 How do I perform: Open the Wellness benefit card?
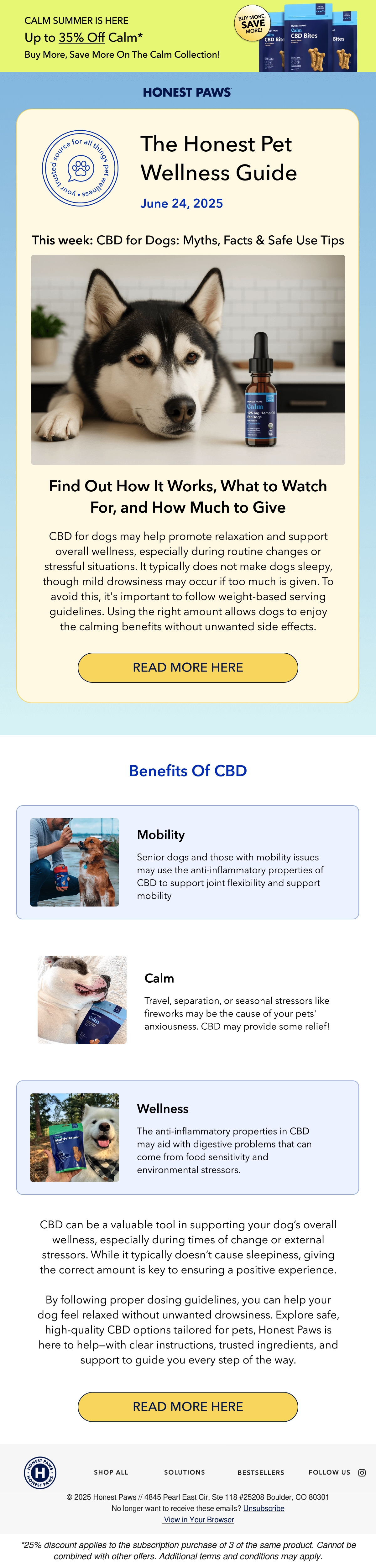pos(187,1137)
